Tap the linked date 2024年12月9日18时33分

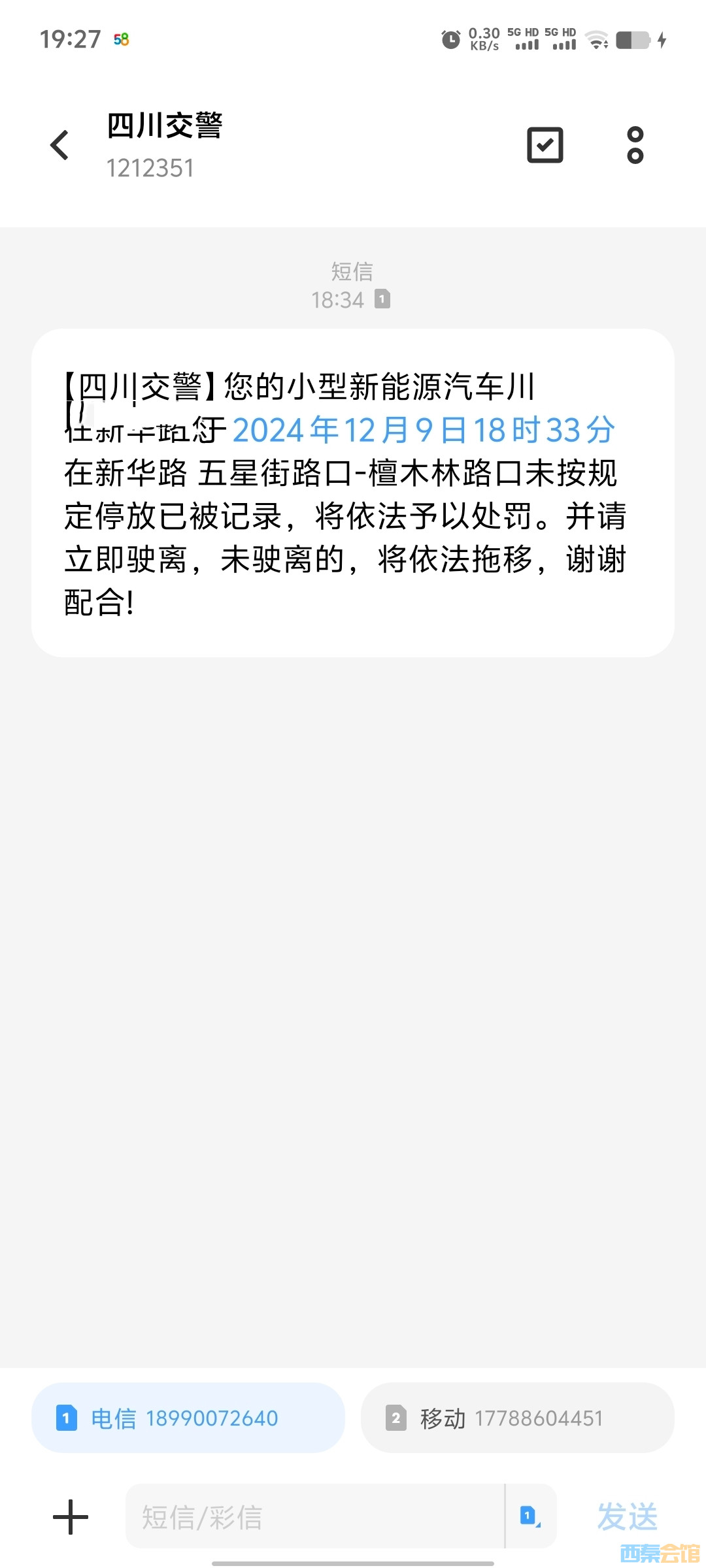(x=424, y=430)
